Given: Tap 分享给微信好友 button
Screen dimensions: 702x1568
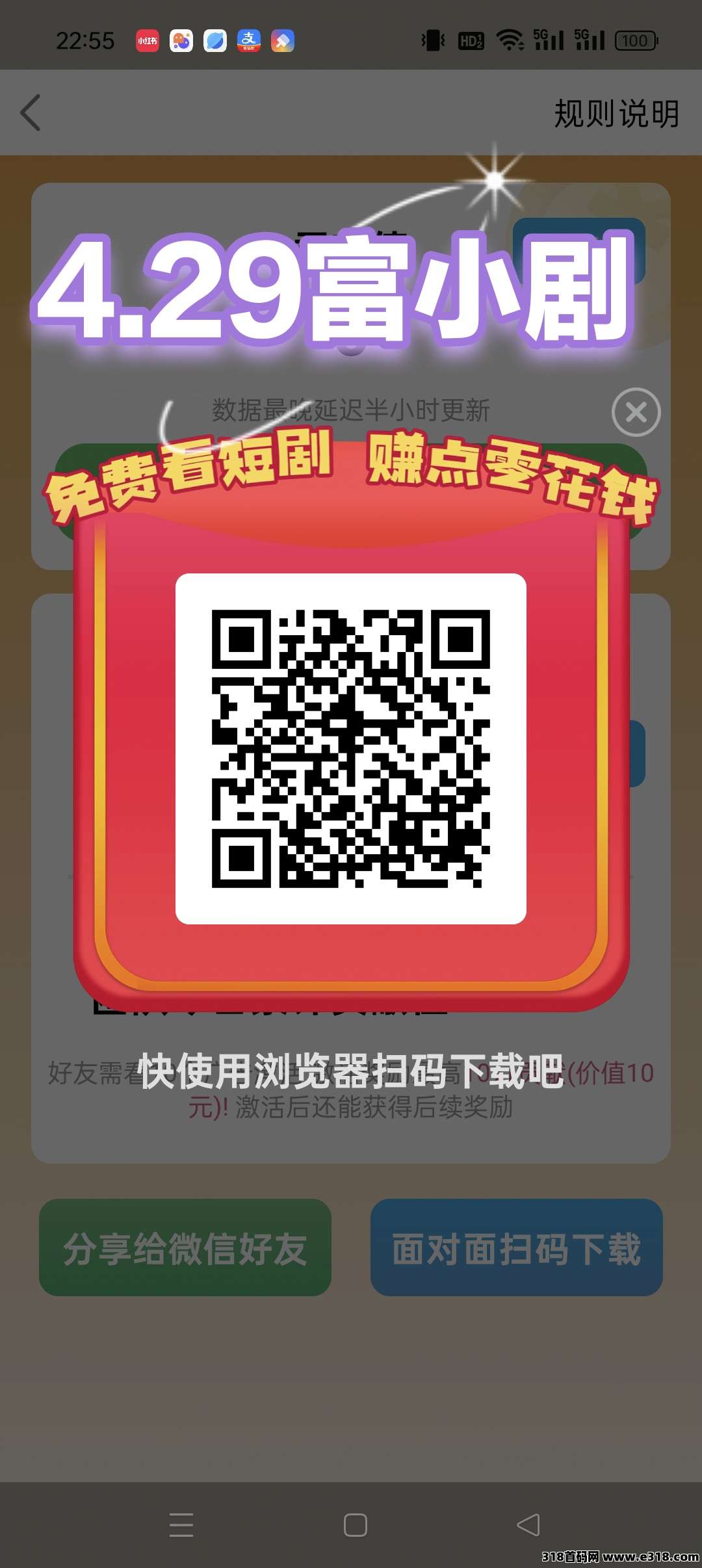Looking at the screenshot, I should tap(185, 1248).
